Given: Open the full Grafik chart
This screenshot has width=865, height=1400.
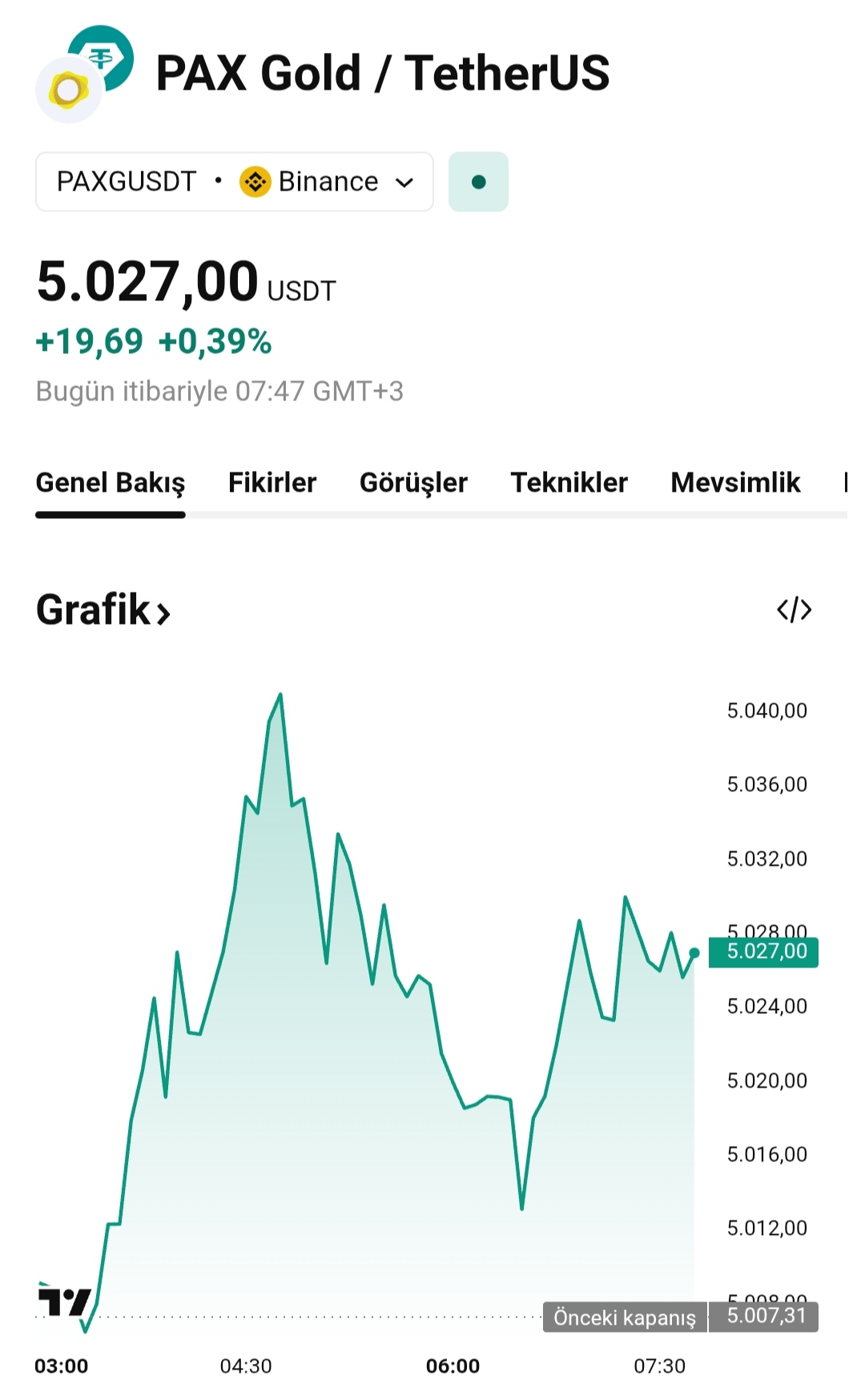Looking at the screenshot, I should coord(103,609).
